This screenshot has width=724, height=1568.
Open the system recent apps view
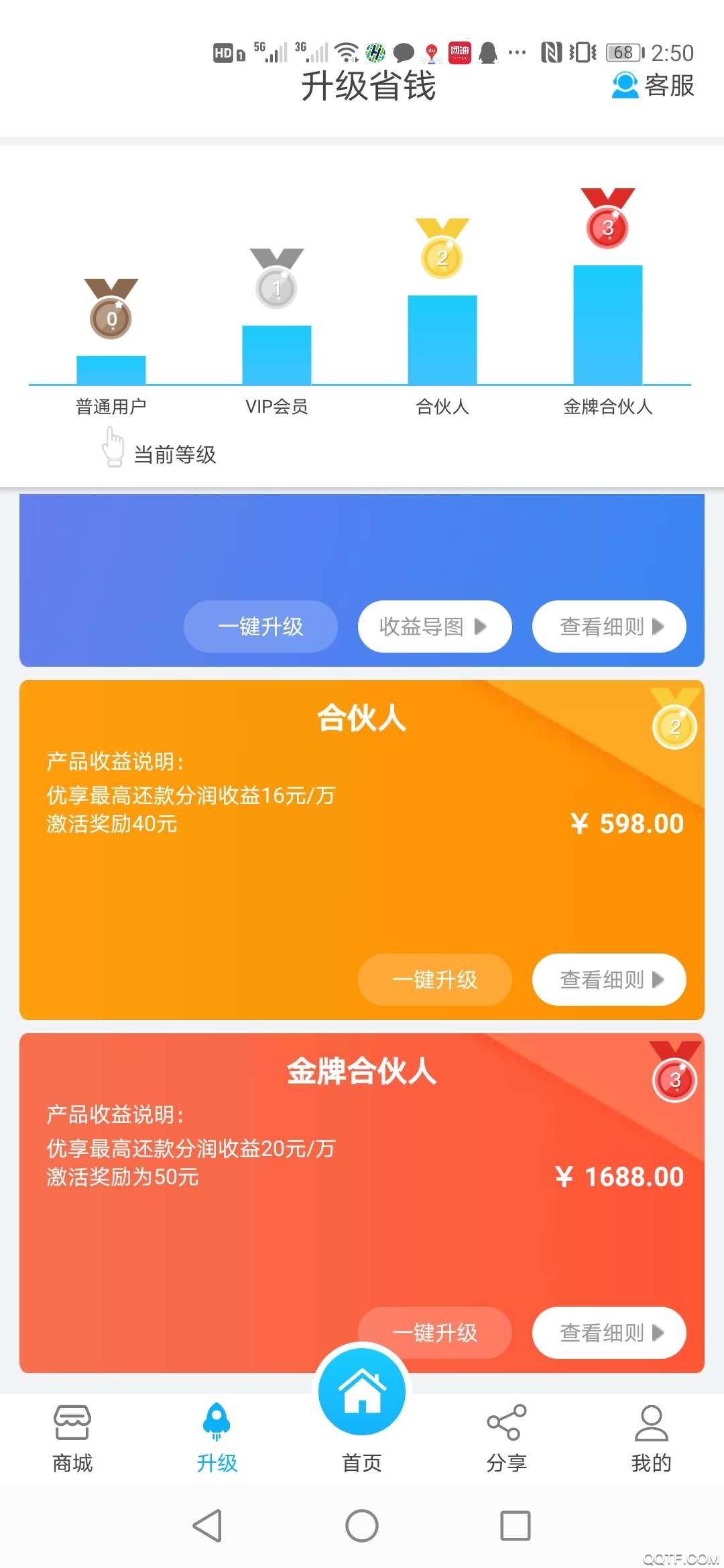[x=516, y=1526]
